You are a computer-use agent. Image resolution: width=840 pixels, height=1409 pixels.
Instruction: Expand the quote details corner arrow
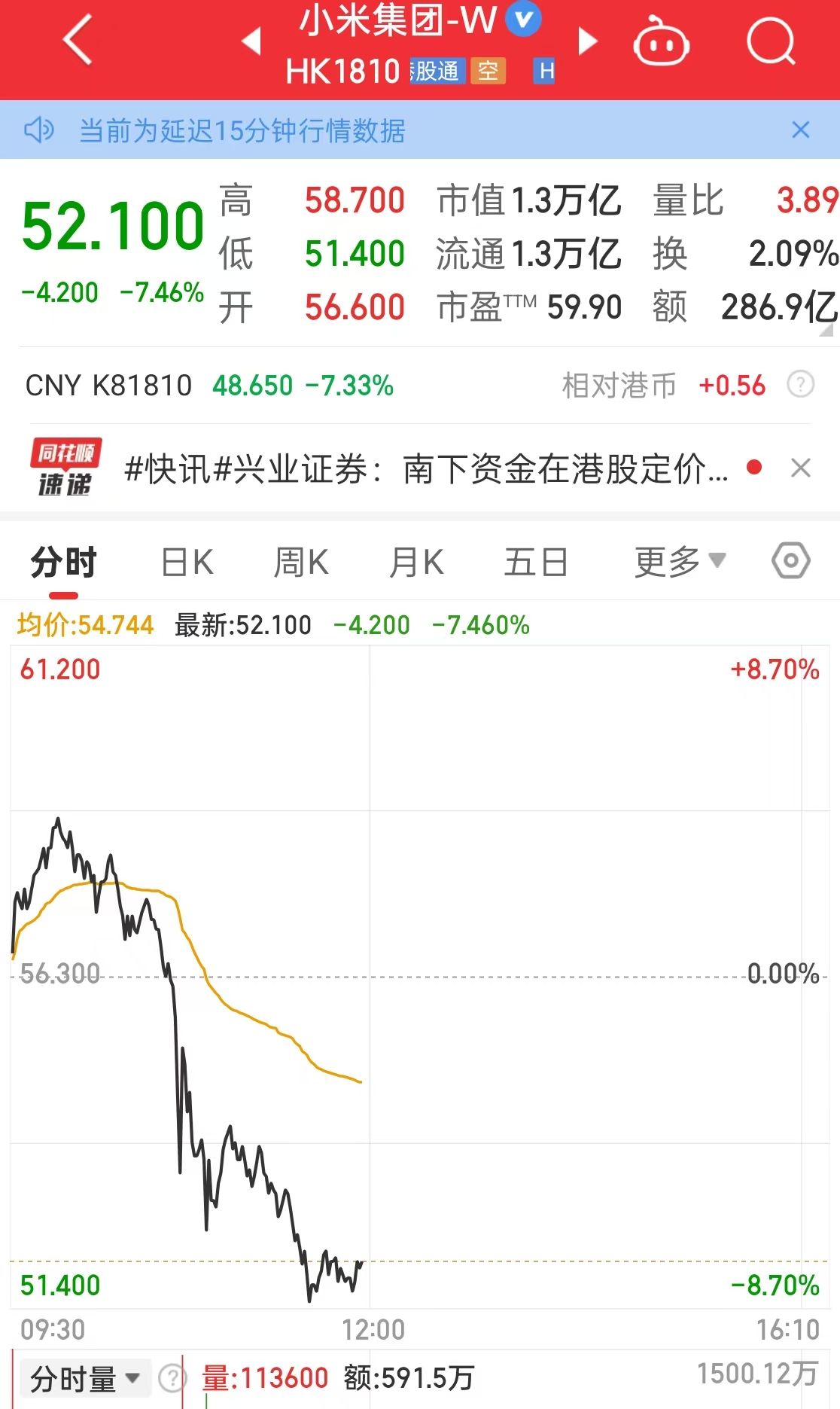click(827, 330)
